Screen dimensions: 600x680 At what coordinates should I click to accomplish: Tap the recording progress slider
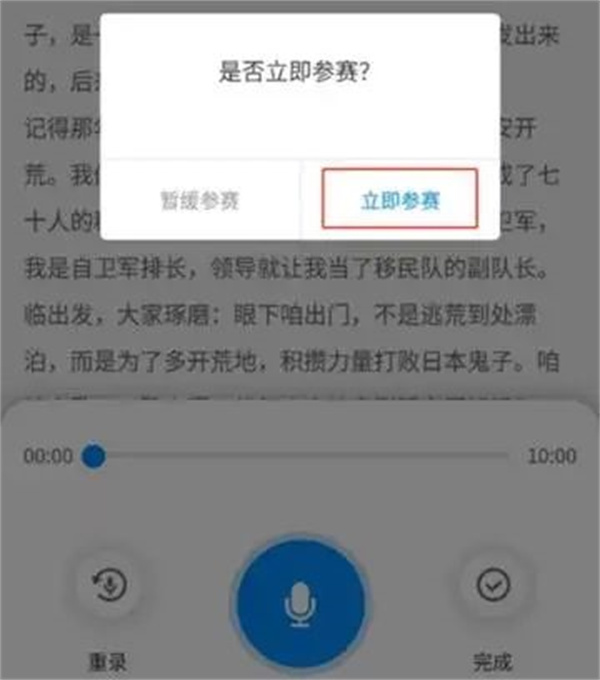(300, 457)
